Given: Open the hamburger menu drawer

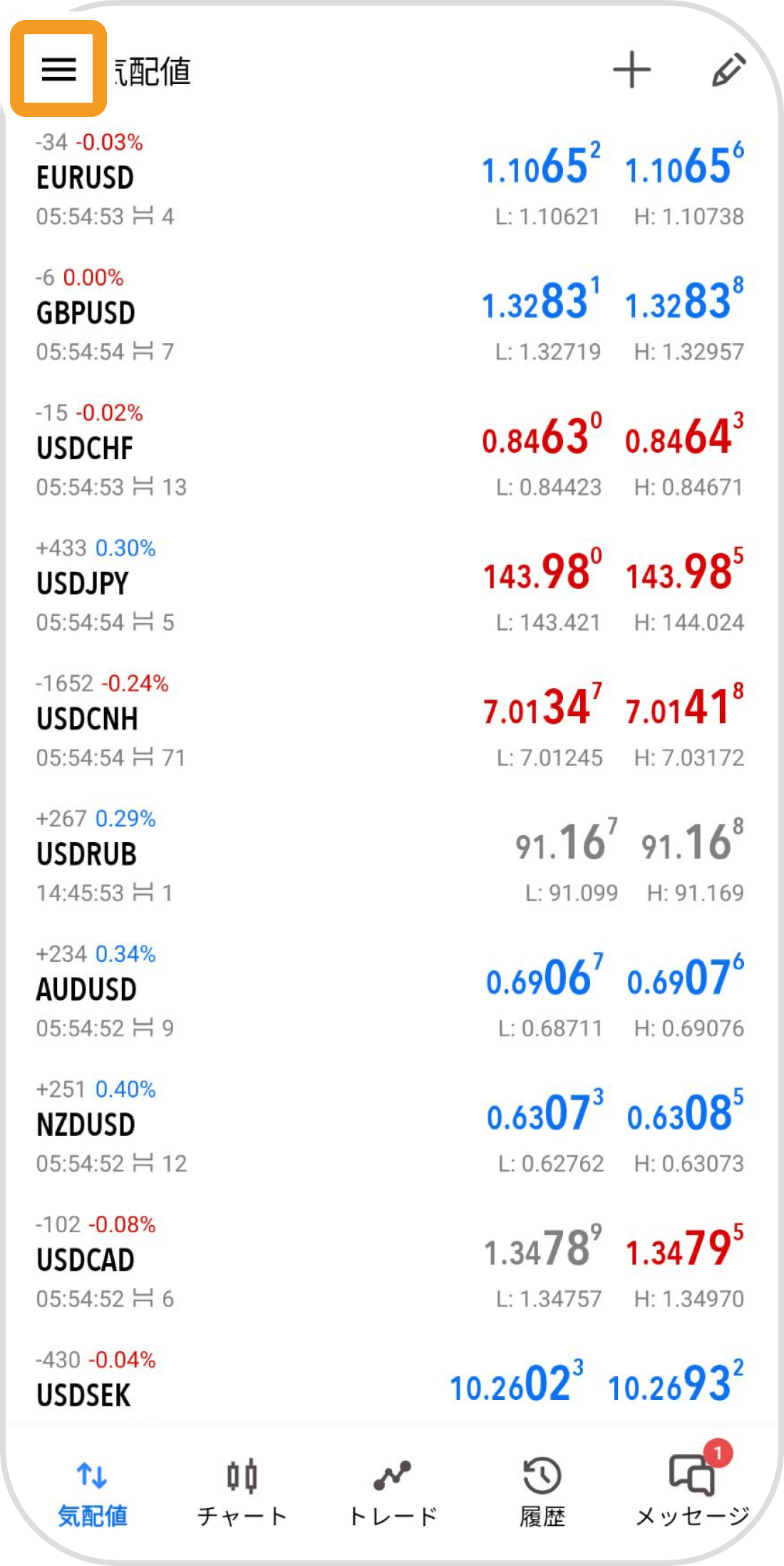Looking at the screenshot, I should 58,69.
